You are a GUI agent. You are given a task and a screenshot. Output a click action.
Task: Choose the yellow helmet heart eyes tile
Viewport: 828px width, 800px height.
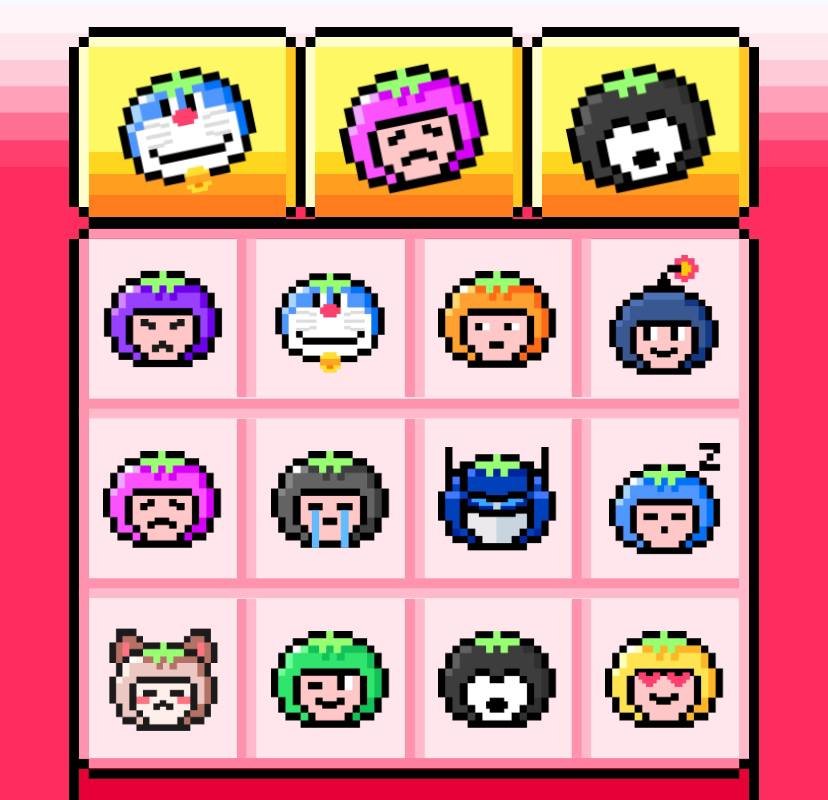664,678
